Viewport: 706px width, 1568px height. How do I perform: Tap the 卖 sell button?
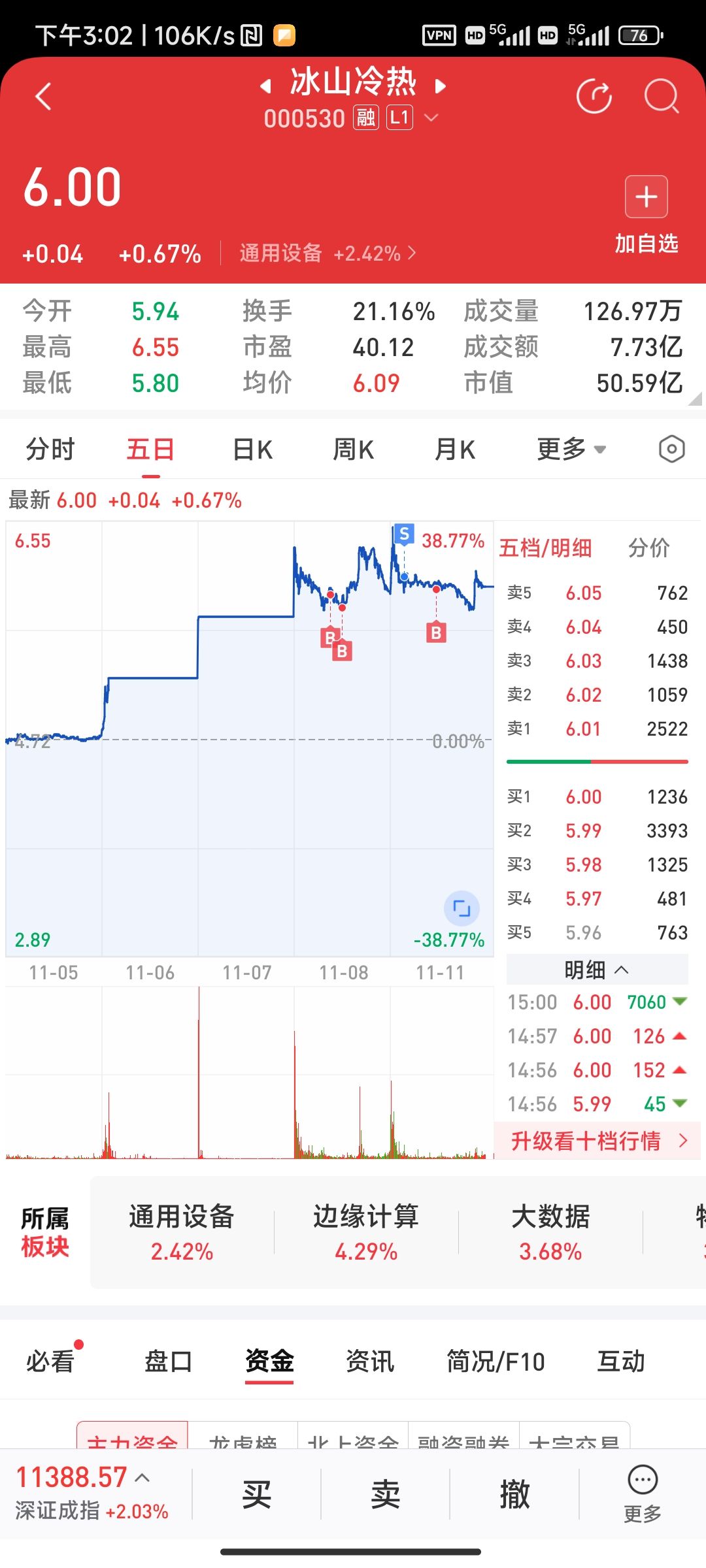point(385,1495)
